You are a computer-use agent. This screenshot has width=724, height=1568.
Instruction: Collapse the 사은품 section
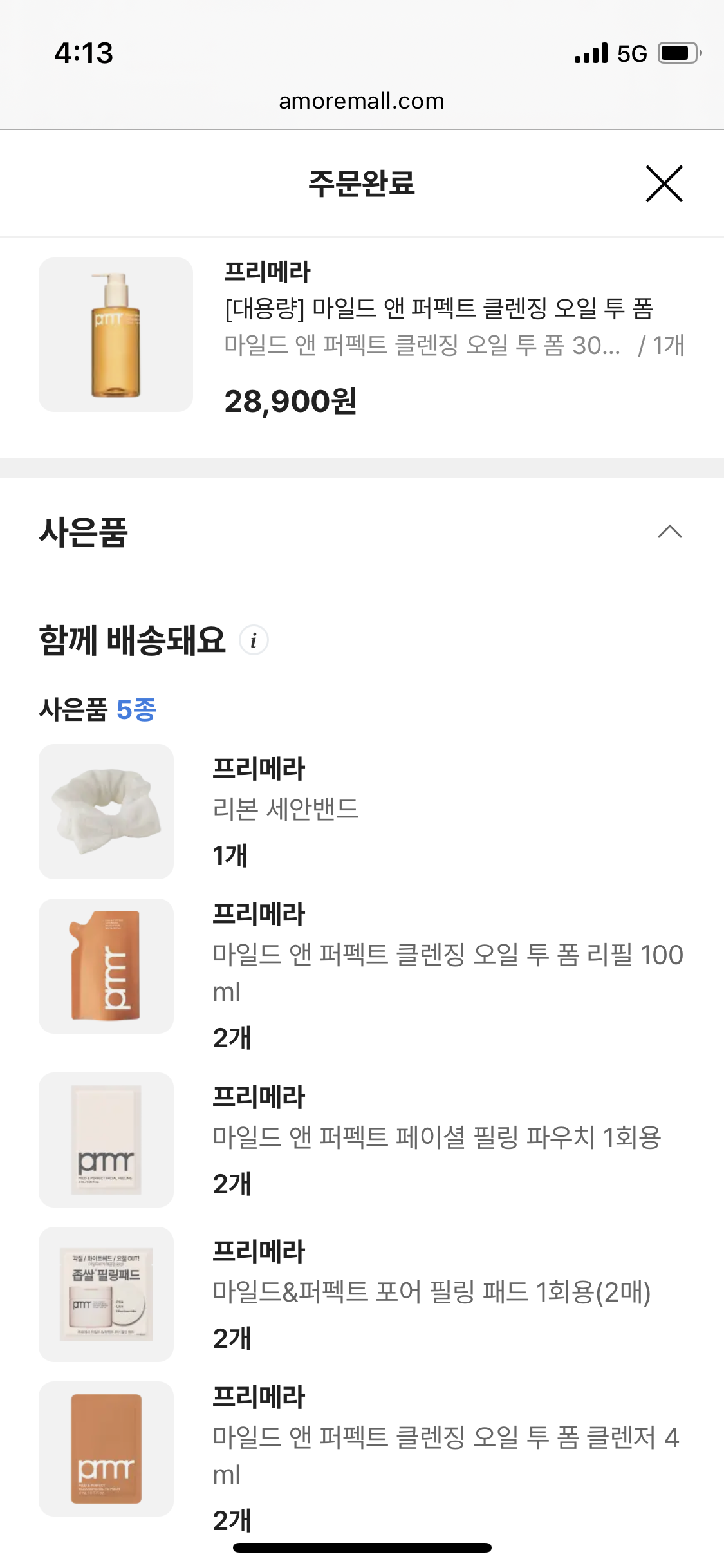(669, 532)
